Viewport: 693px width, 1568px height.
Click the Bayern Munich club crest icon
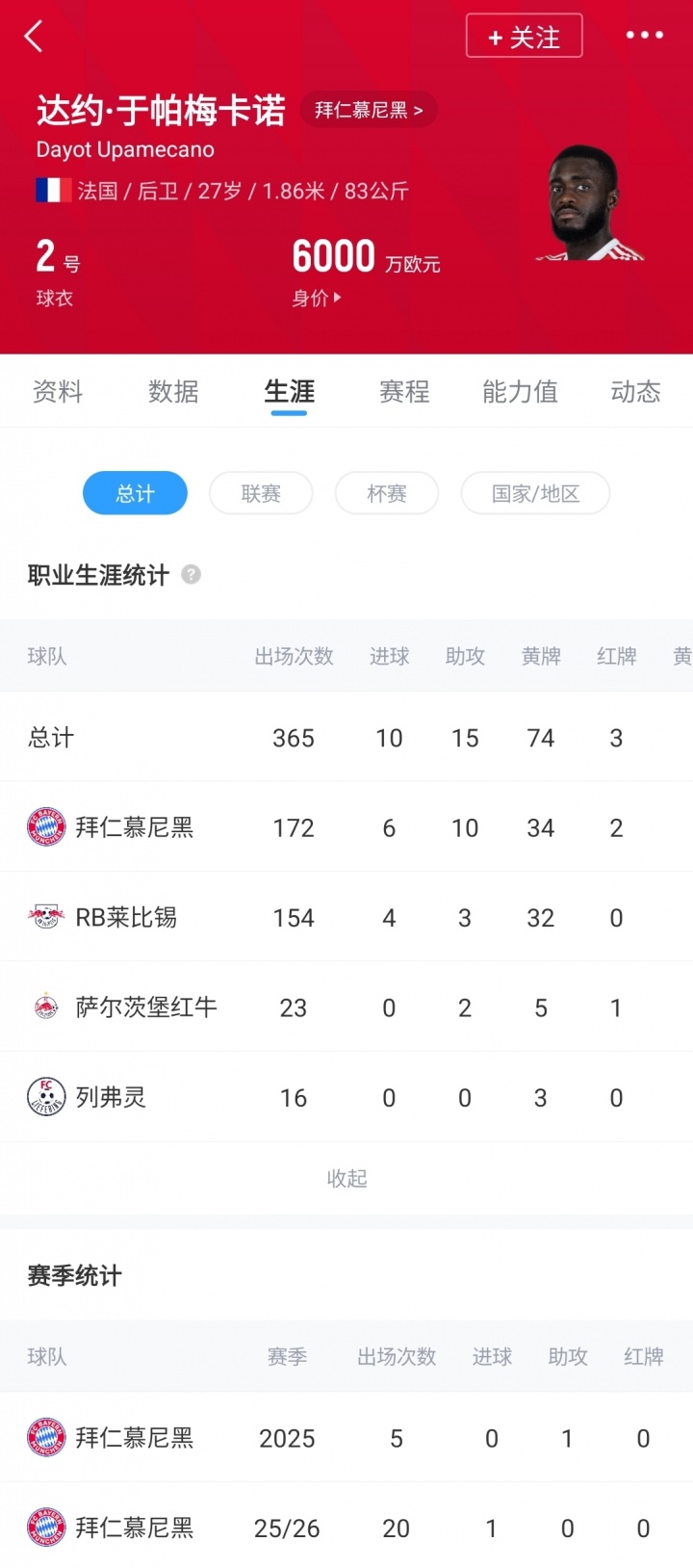[45, 827]
